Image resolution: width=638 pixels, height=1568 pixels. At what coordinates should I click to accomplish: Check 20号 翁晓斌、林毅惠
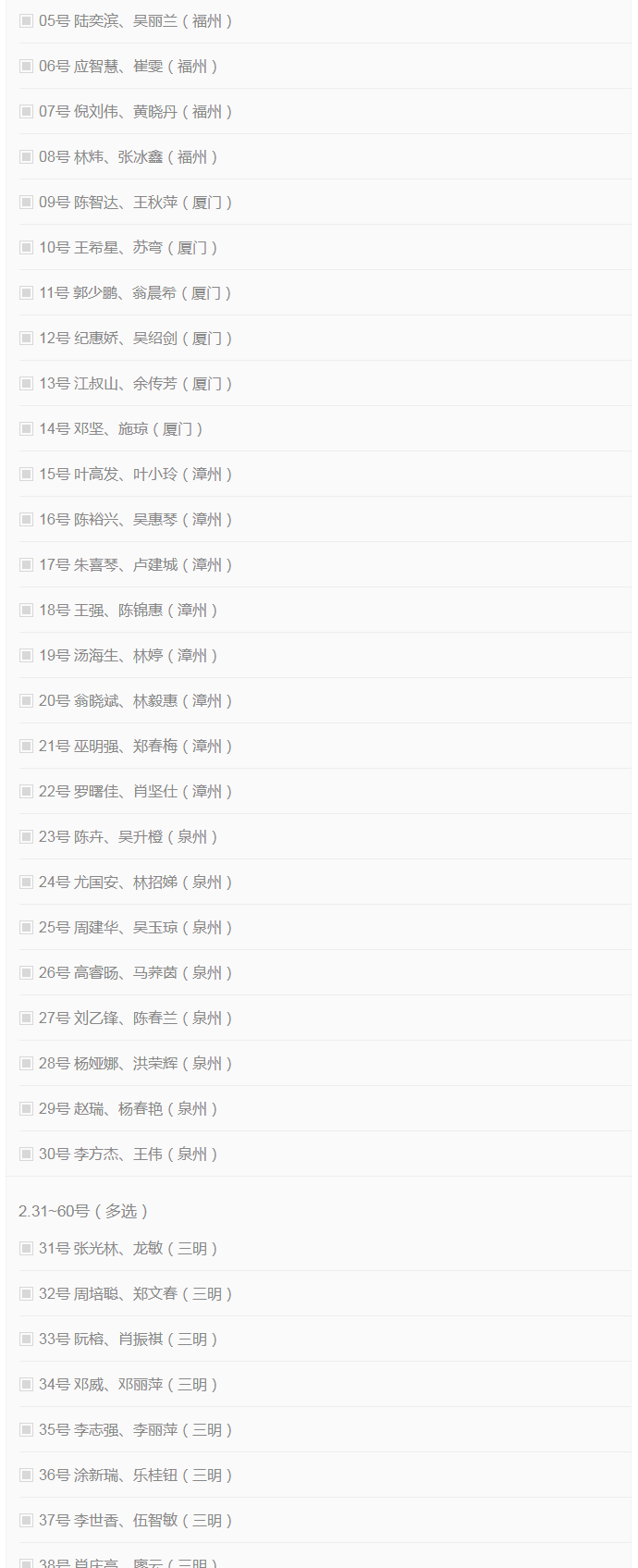point(27,700)
